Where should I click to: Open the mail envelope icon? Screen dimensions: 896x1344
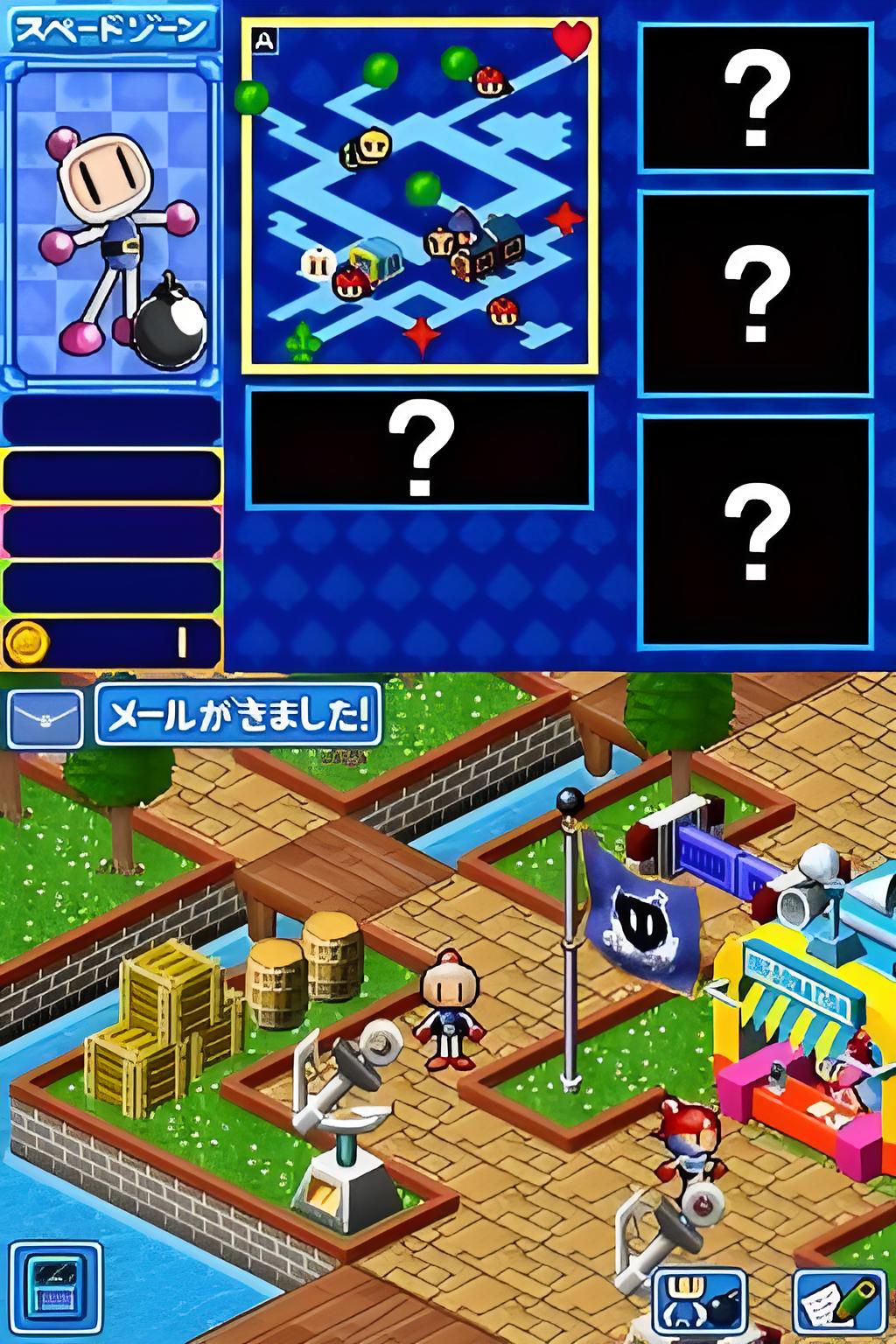click(x=45, y=717)
